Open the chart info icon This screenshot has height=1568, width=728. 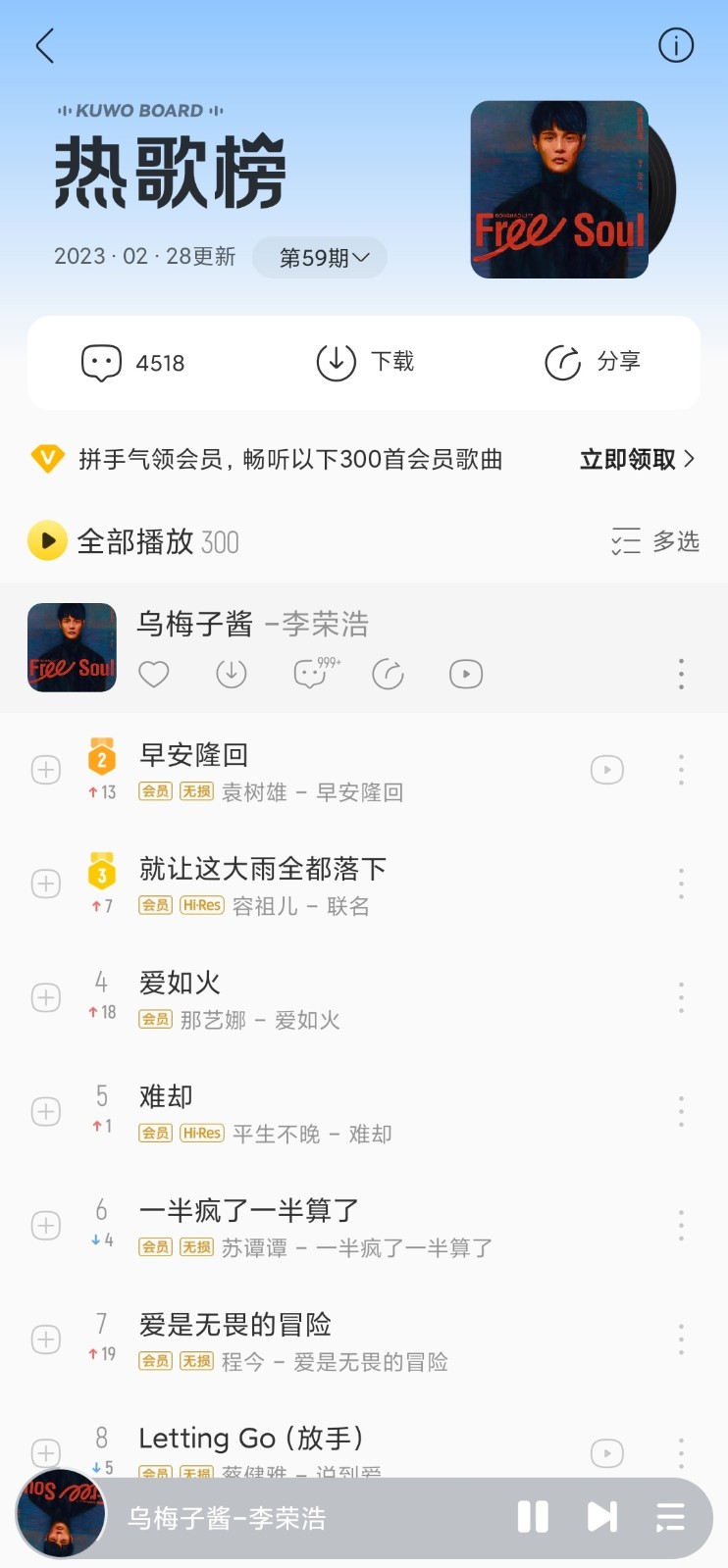676,46
